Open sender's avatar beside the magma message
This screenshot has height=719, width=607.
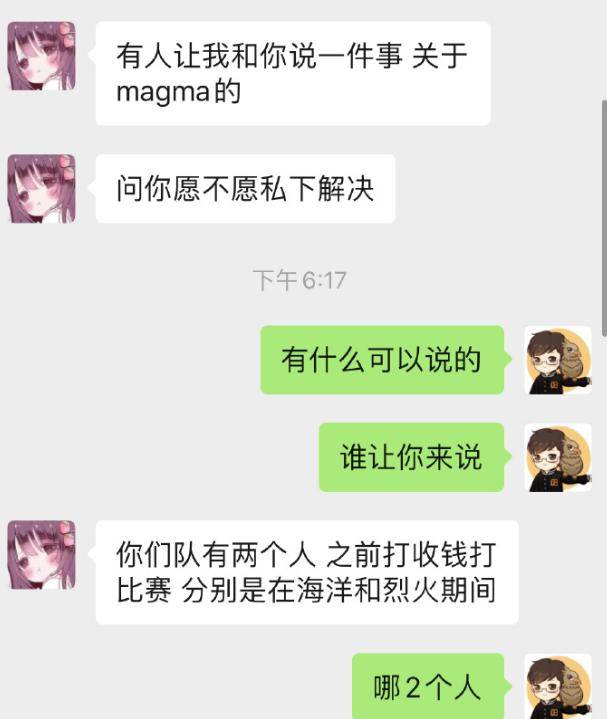[42, 56]
